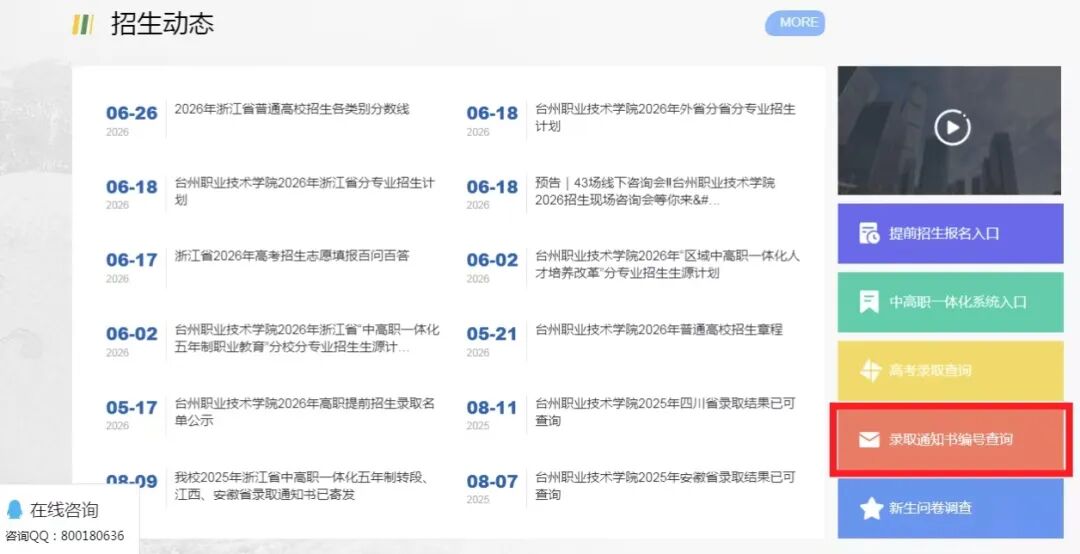Open 高考录取查询
Screen dimensions: 1080x554
click(951, 371)
